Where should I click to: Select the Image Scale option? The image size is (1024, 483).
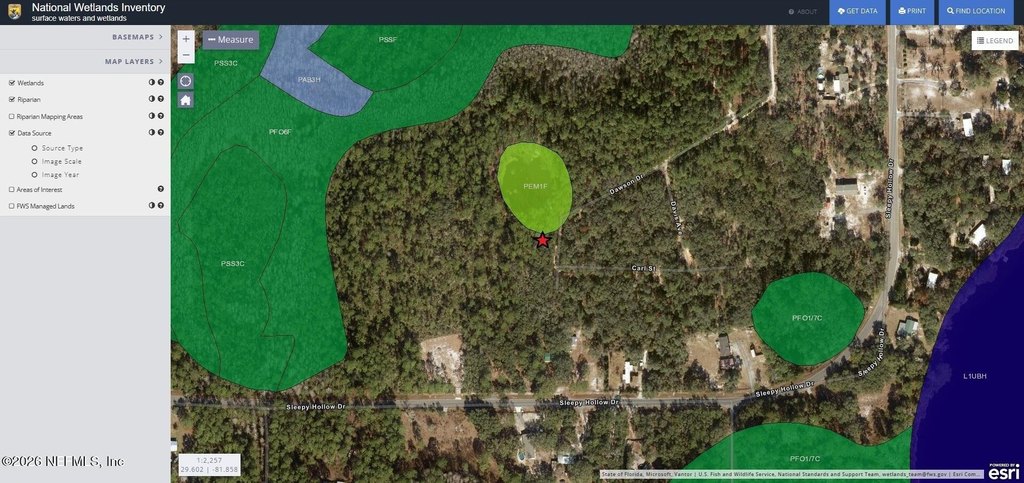35,161
